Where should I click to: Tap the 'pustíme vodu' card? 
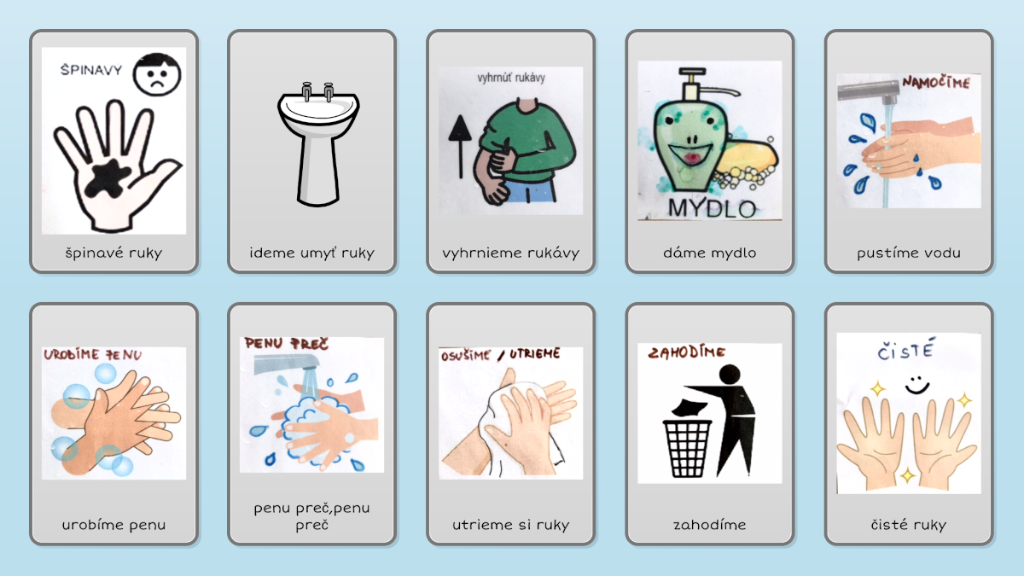(x=909, y=151)
